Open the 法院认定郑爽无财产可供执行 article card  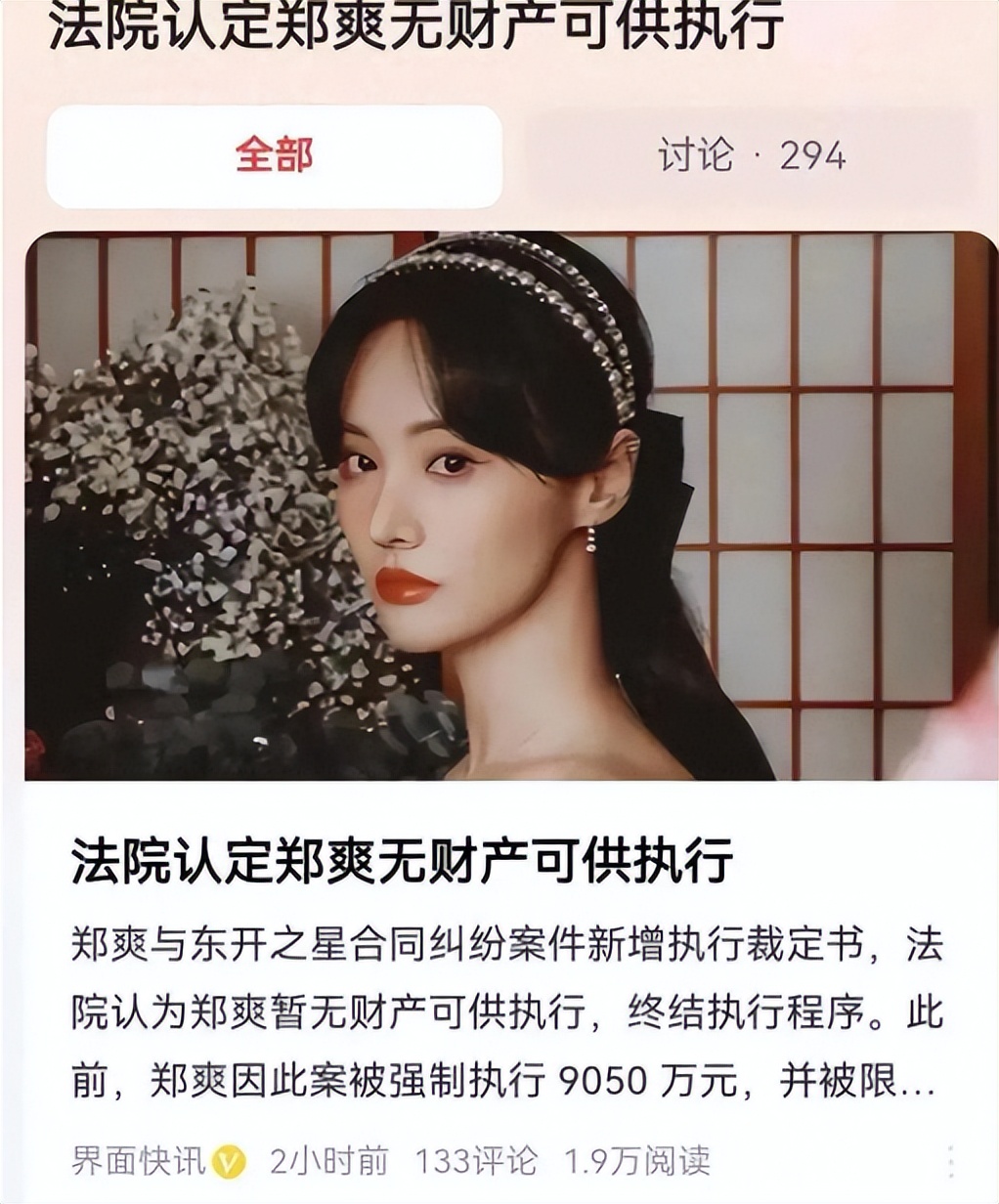click(x=402, y=861)
